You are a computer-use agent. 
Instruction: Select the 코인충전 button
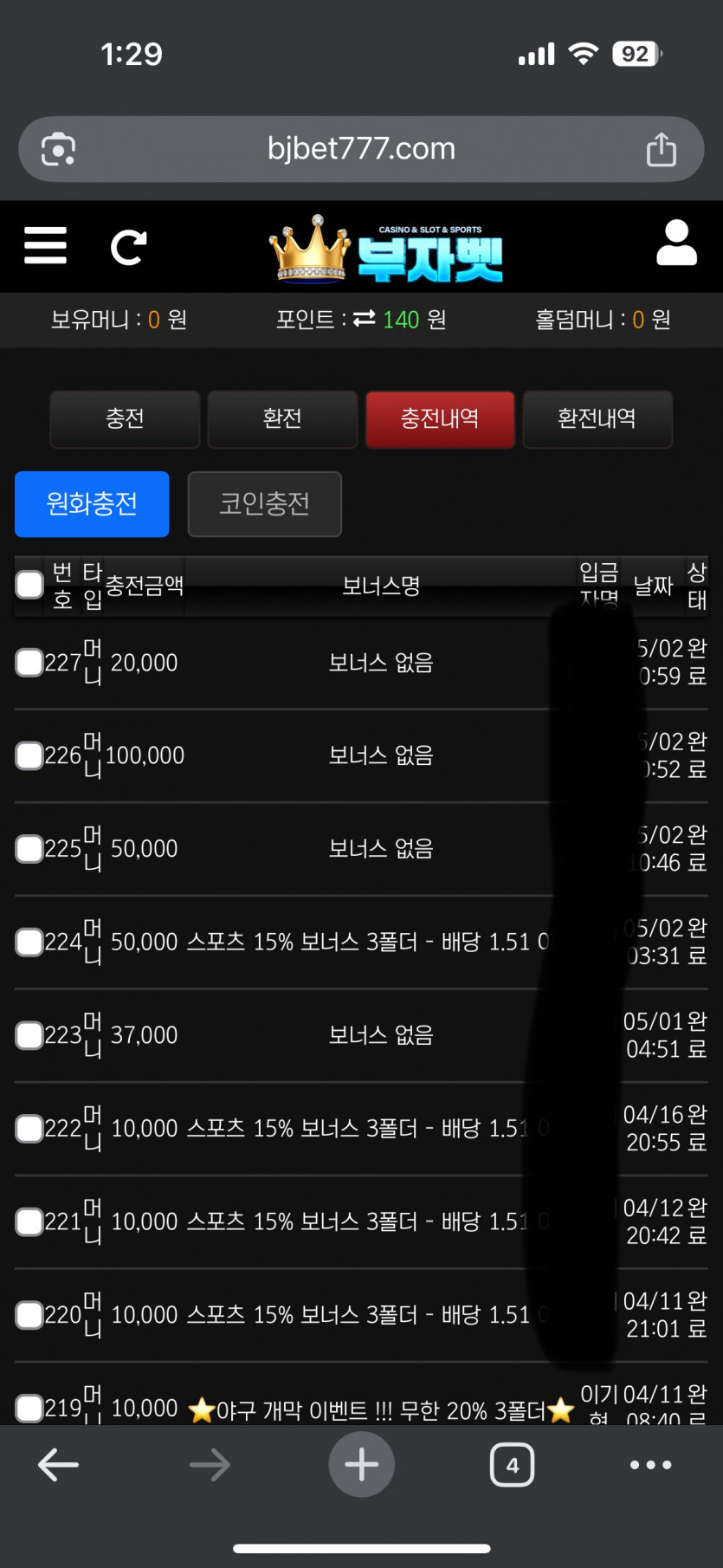(x=265, y=504)
